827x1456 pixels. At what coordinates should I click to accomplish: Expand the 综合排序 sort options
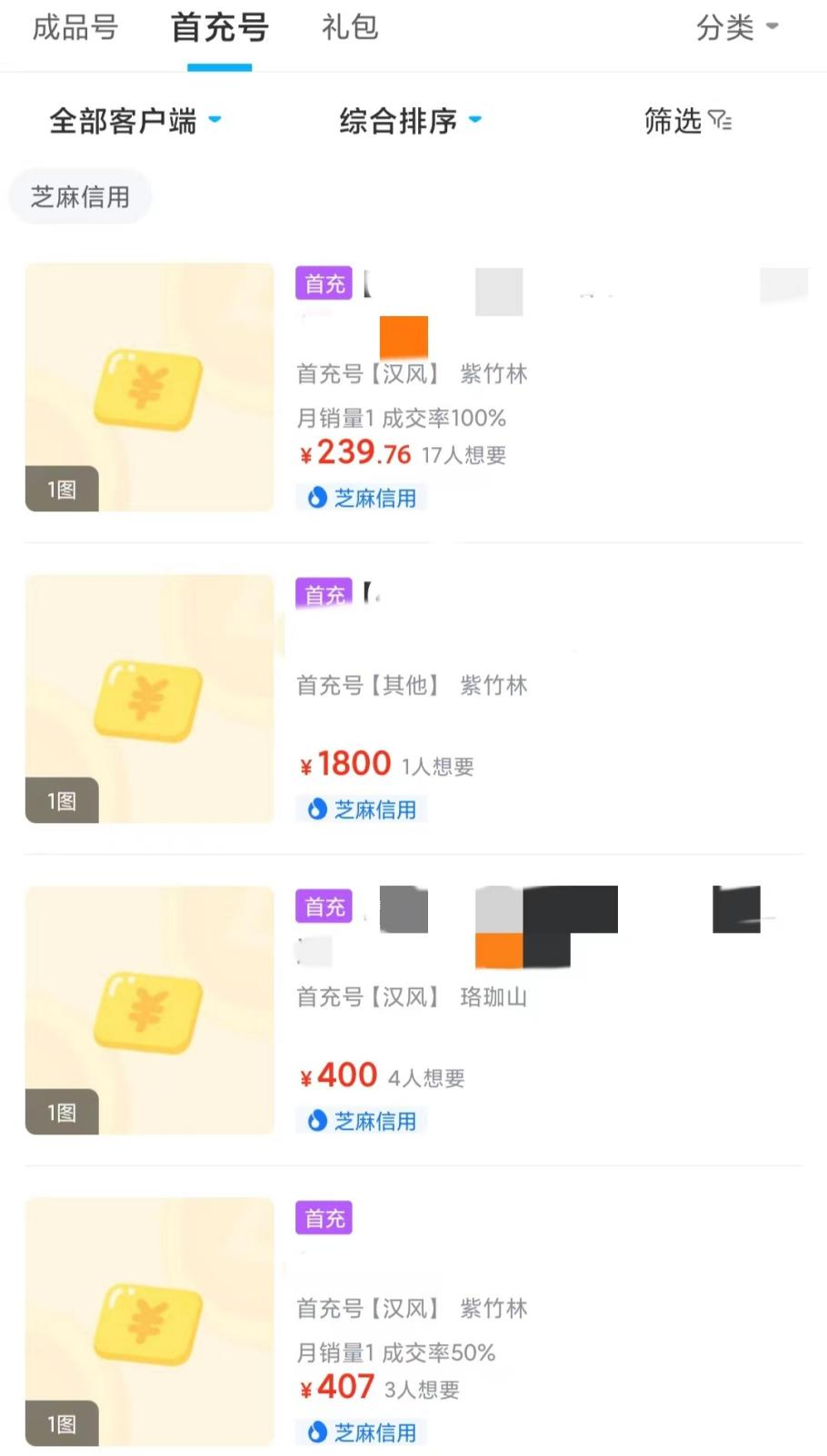tap(410, 121)
